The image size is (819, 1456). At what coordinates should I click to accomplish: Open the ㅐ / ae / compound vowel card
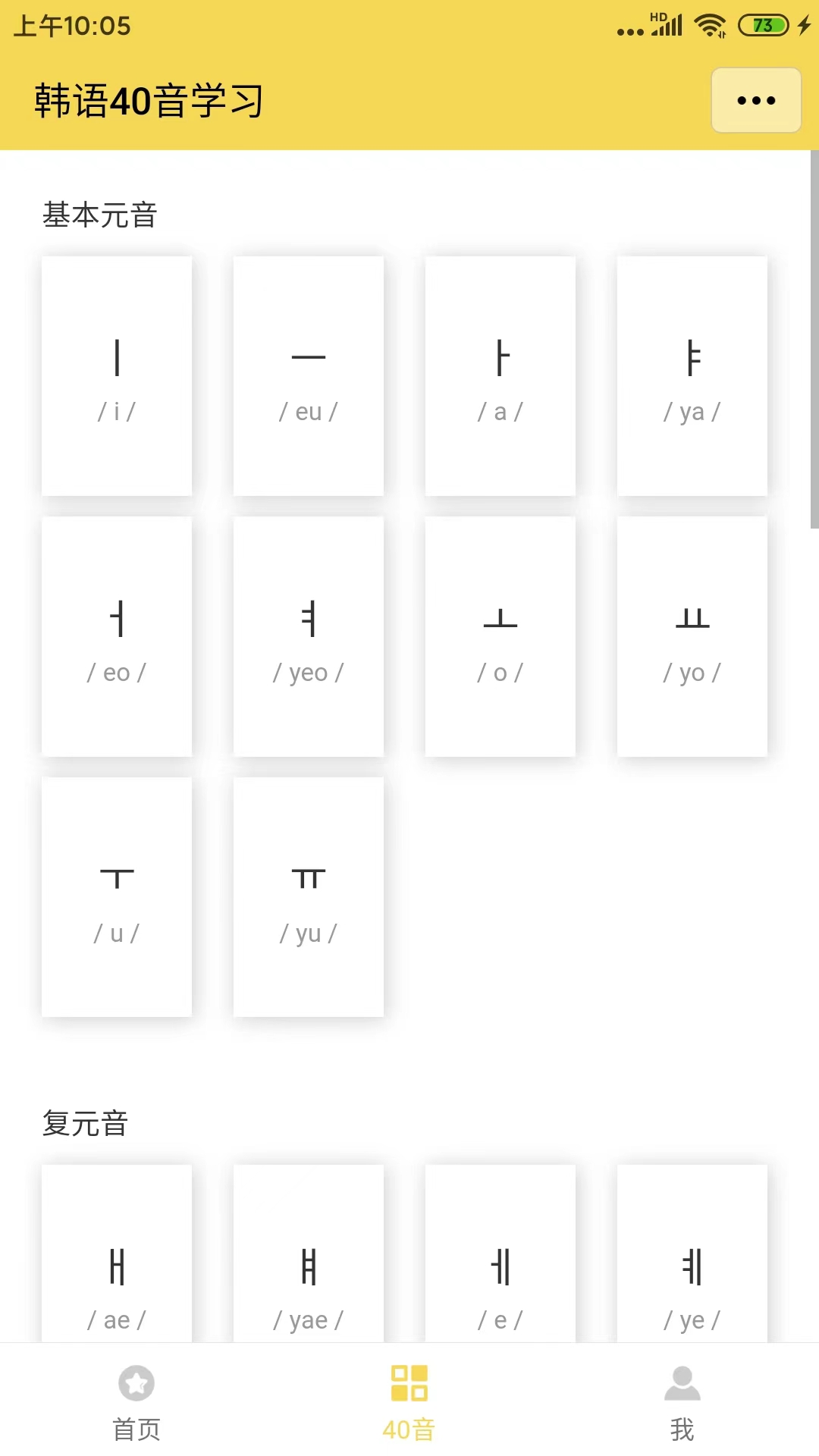coord(117,1254)
